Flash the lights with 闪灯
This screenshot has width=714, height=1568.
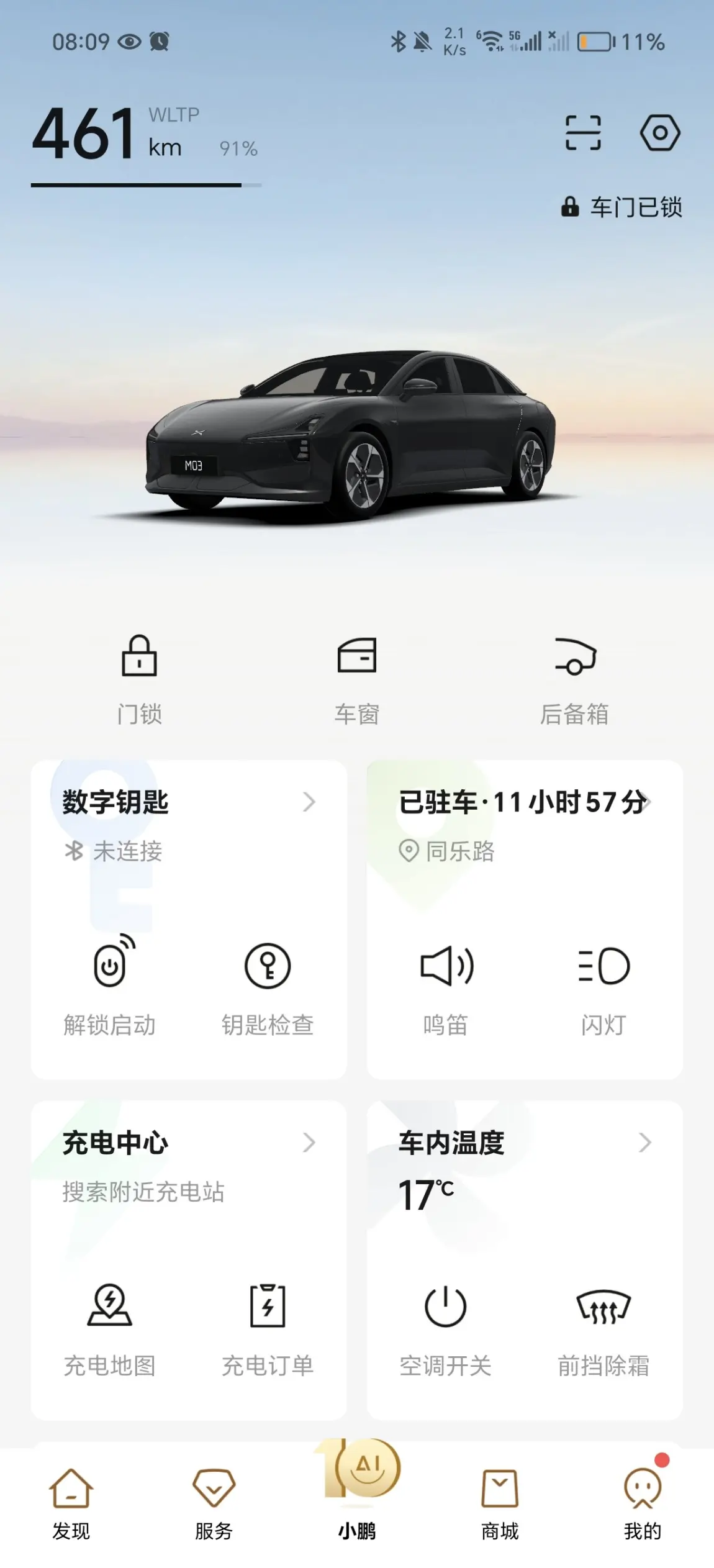[603, 987]
